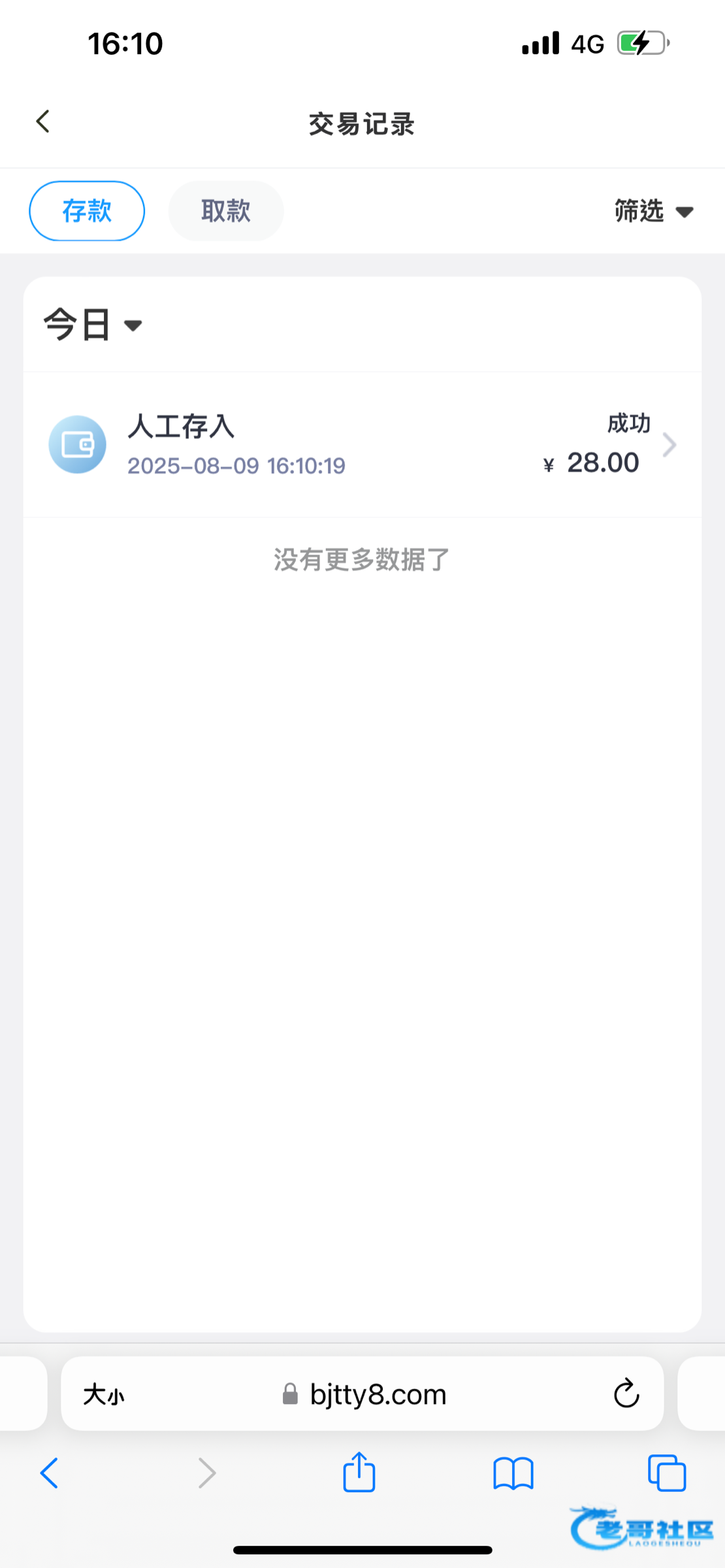Share this page via Safari share icon
The width and height of the screenshot is (725, 1568).
point(359,1472)
